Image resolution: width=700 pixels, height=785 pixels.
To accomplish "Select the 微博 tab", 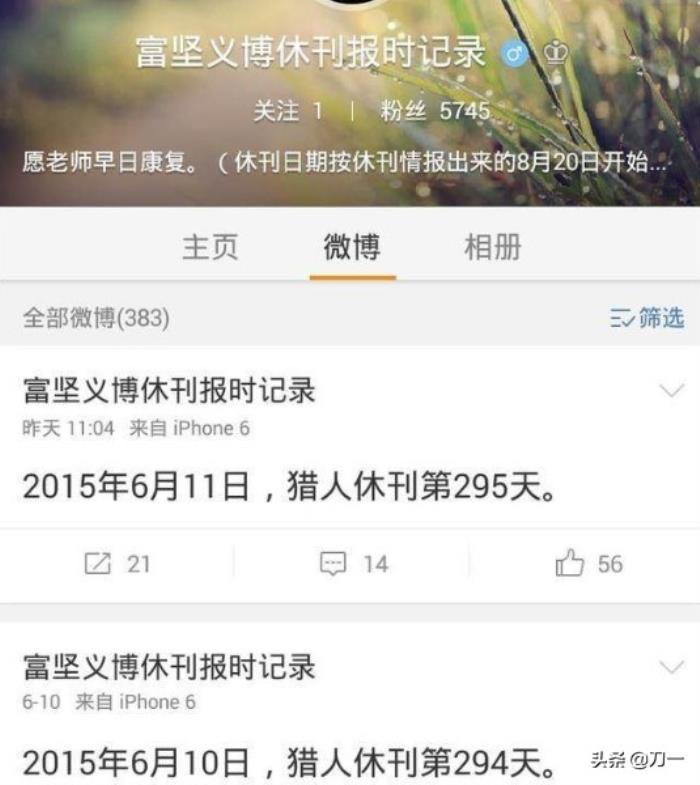I will click(x=352, y=247).
